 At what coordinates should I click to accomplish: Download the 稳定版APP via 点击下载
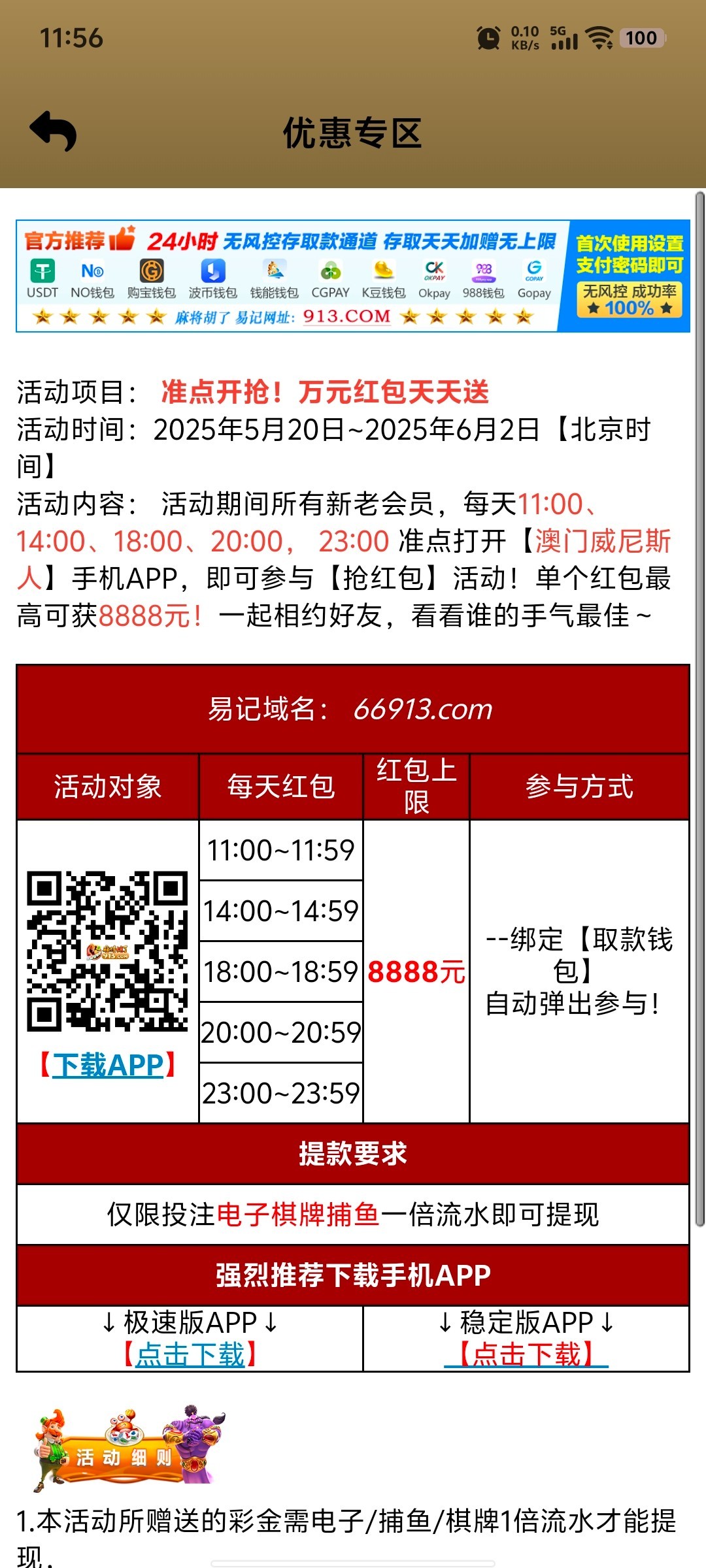click(526, 1354)
